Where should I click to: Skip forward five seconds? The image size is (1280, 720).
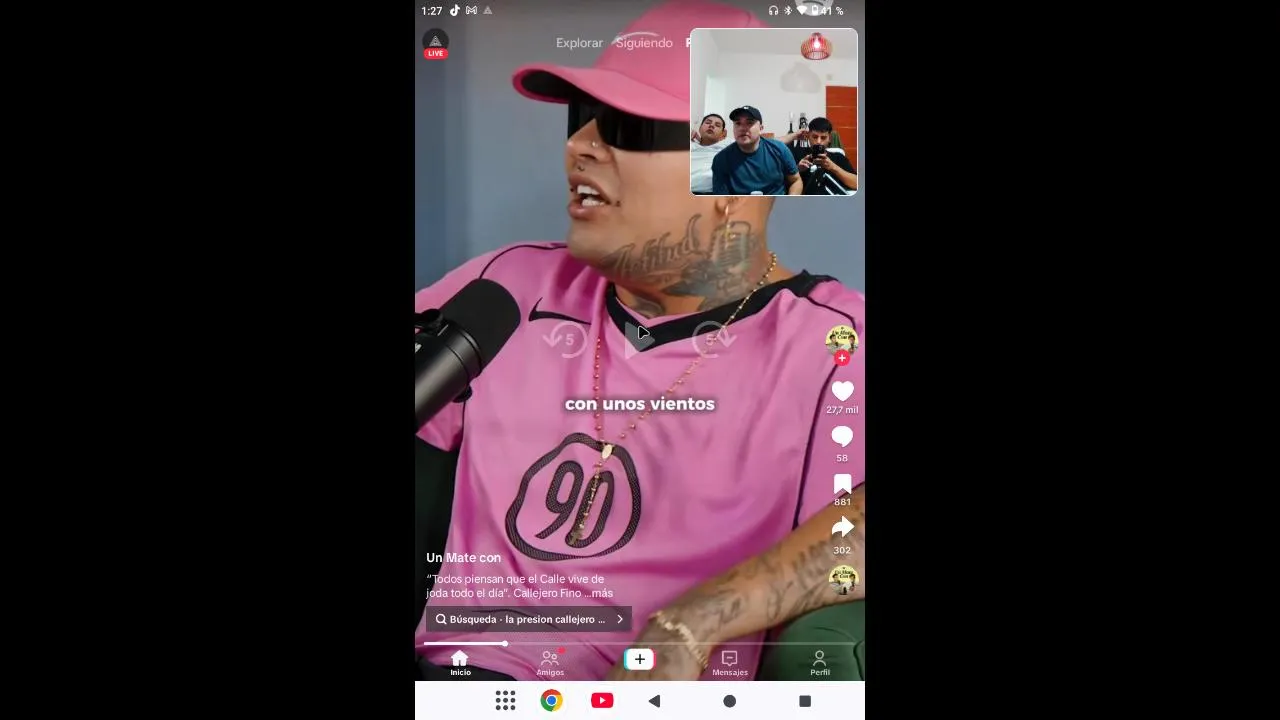click(714, 339)
